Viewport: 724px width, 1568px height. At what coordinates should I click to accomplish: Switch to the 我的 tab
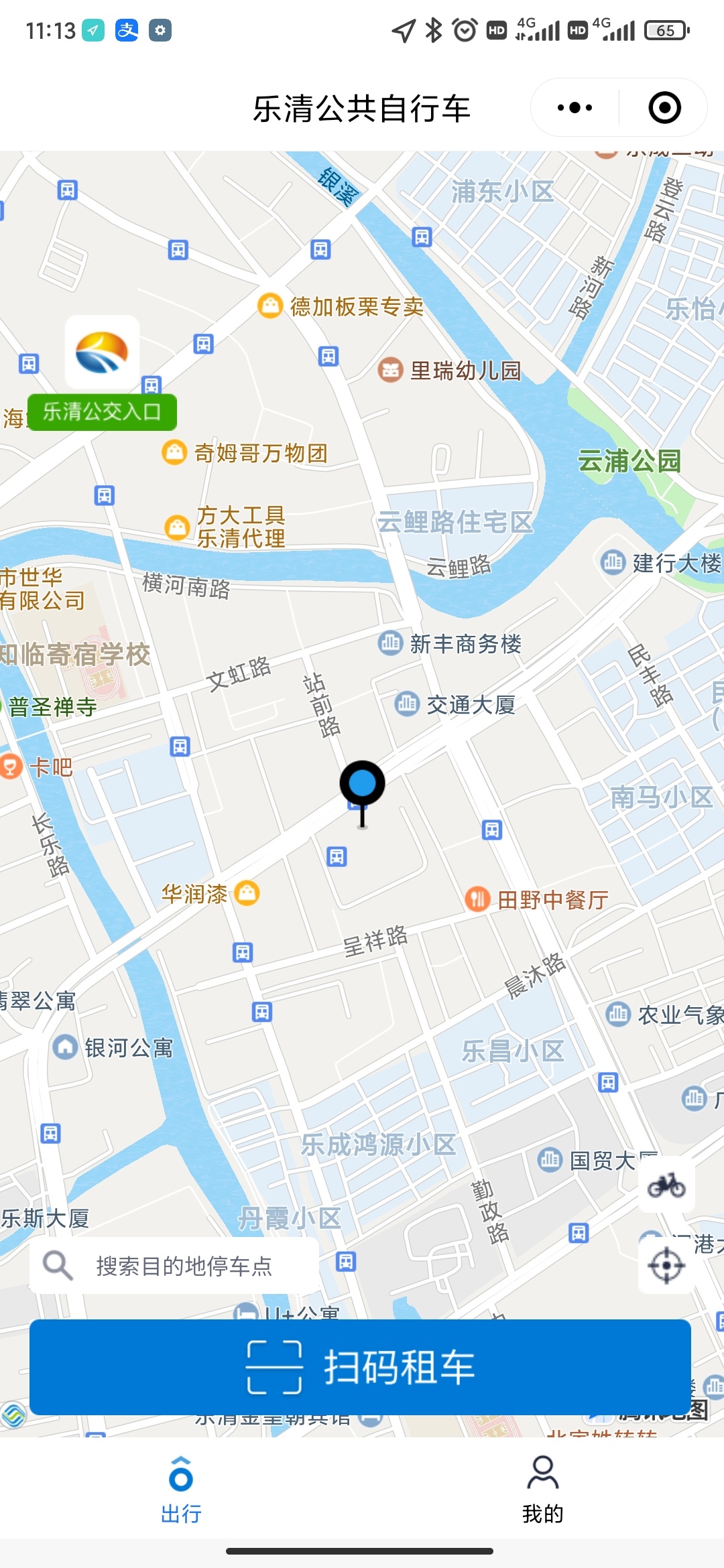point(542,1489)
